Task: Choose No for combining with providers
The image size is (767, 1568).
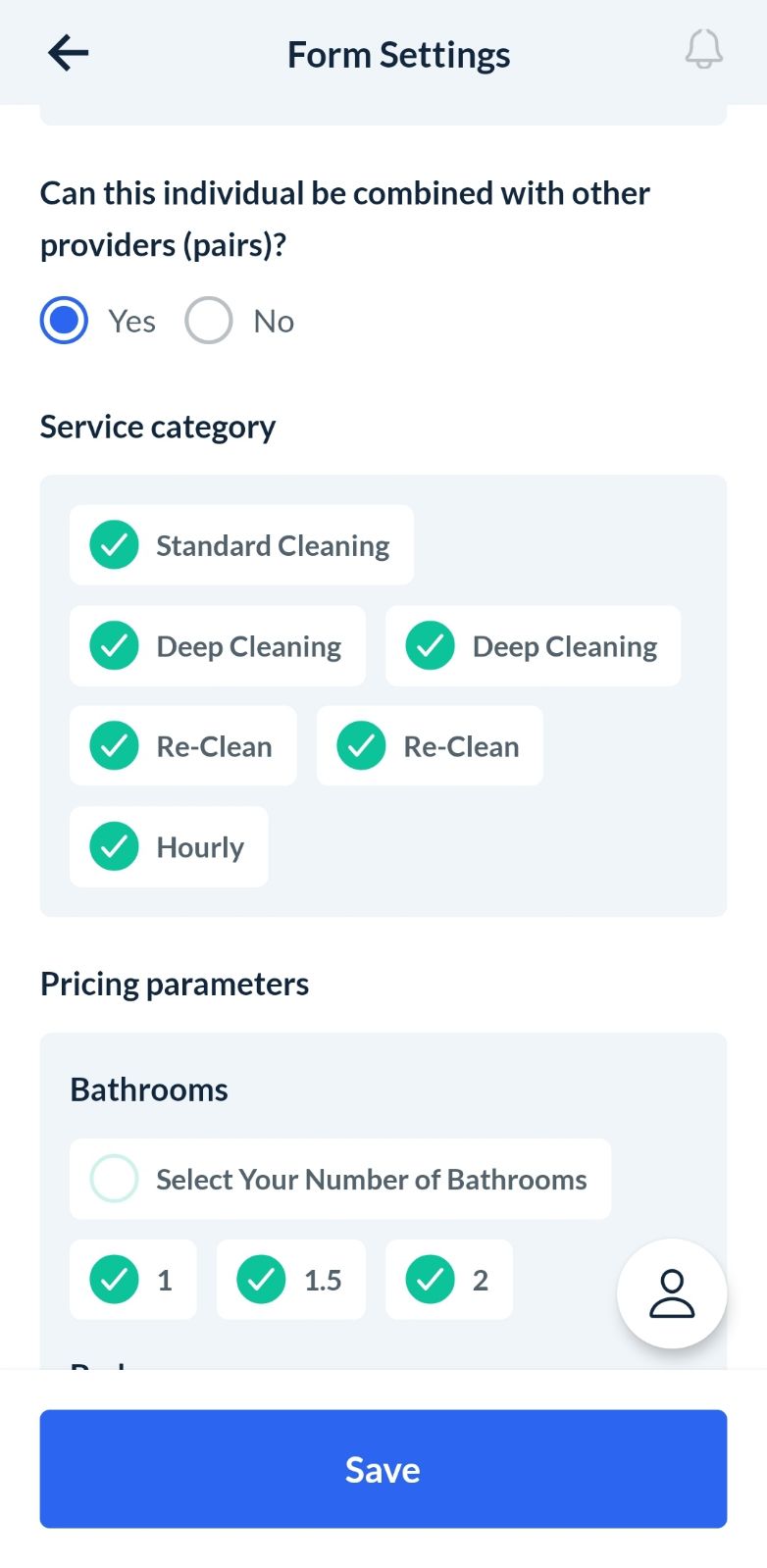Action: [209, 321]
